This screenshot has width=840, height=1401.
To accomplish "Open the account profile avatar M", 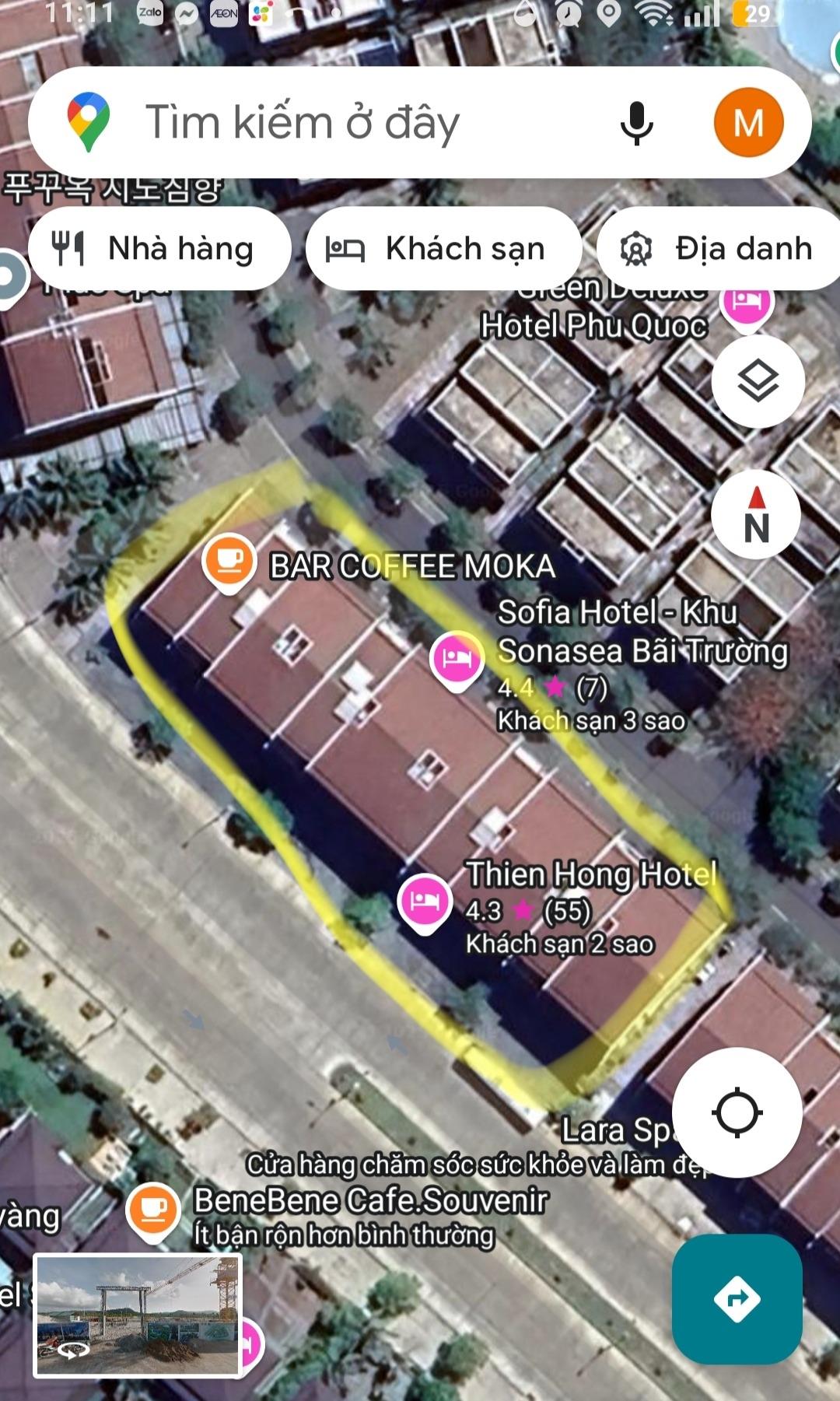I will pyautogui.click(x=748, y=123).
